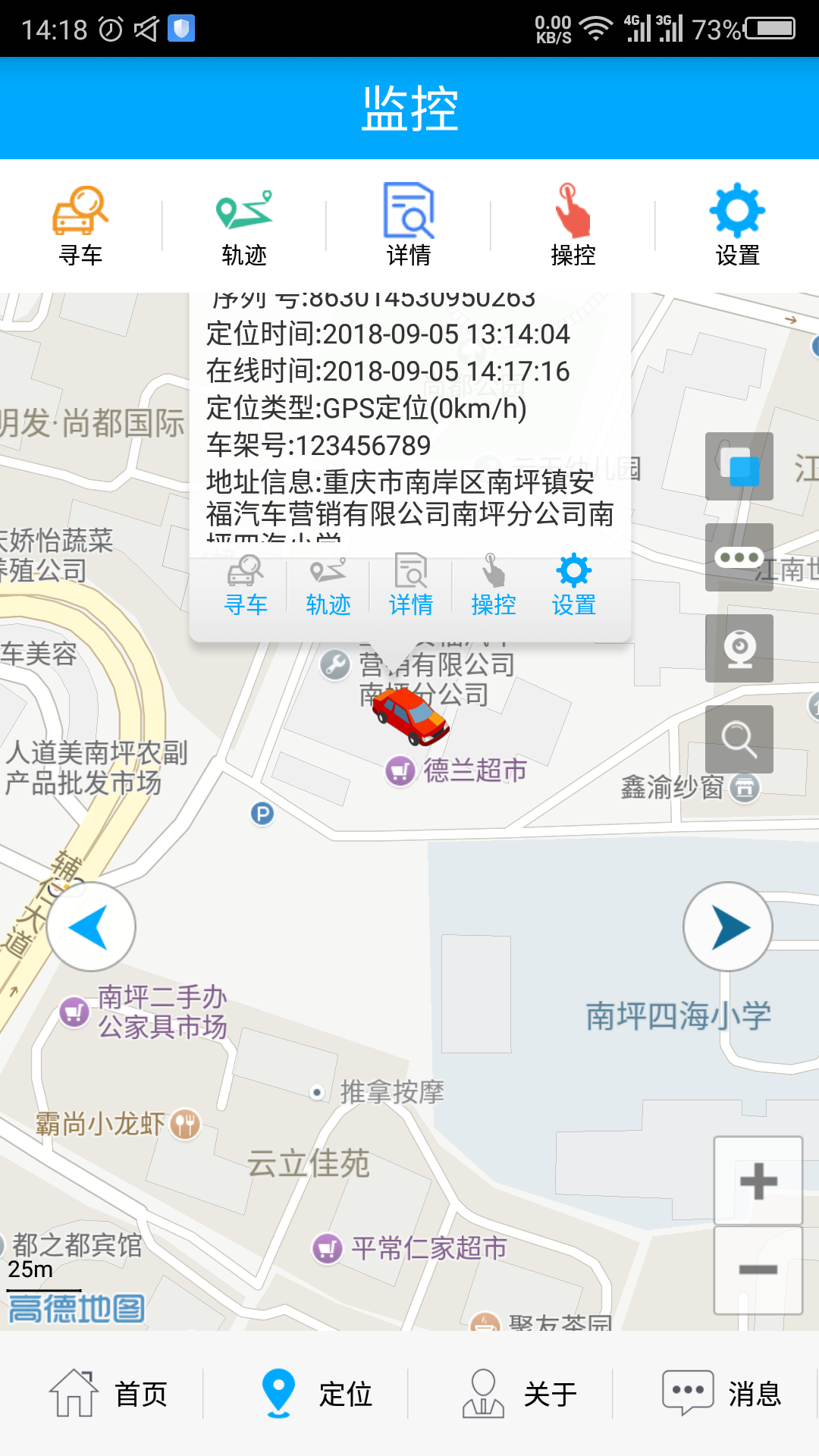Open 寻车 in the top toolbar
The height and width of the screenshot is (1456, 819).
[80, 226]
